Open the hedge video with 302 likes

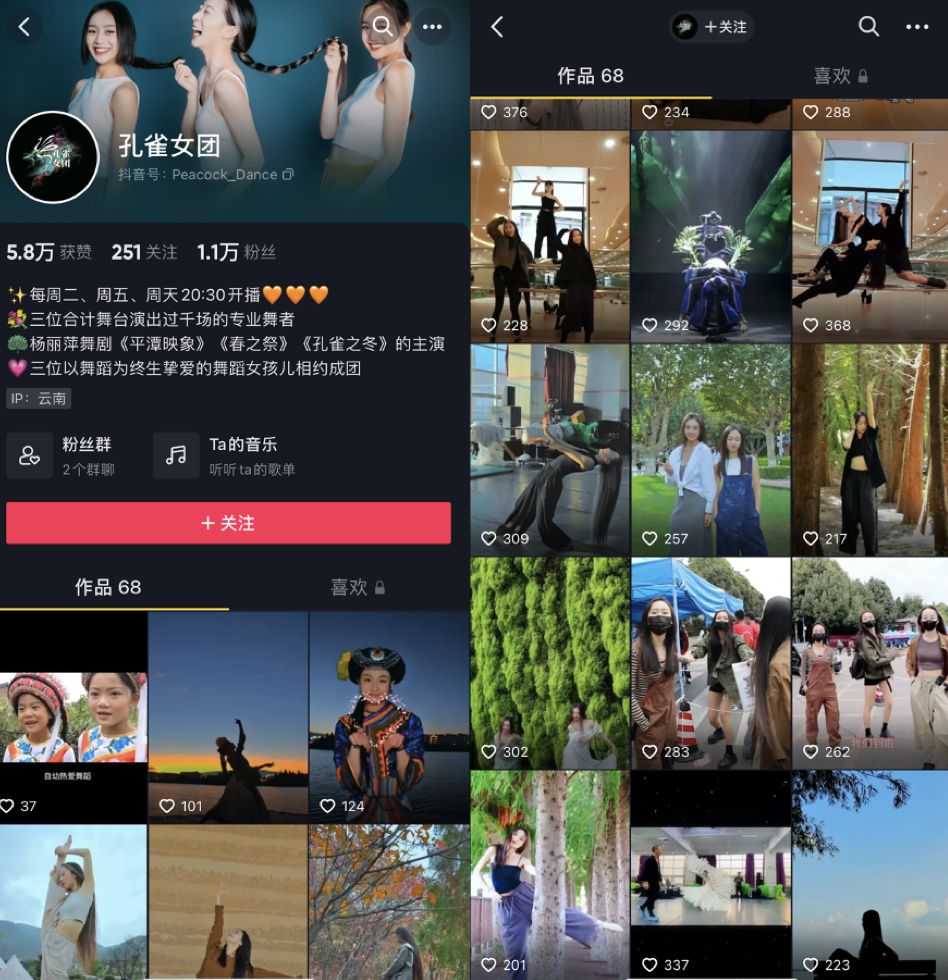(x=550, y=663)
